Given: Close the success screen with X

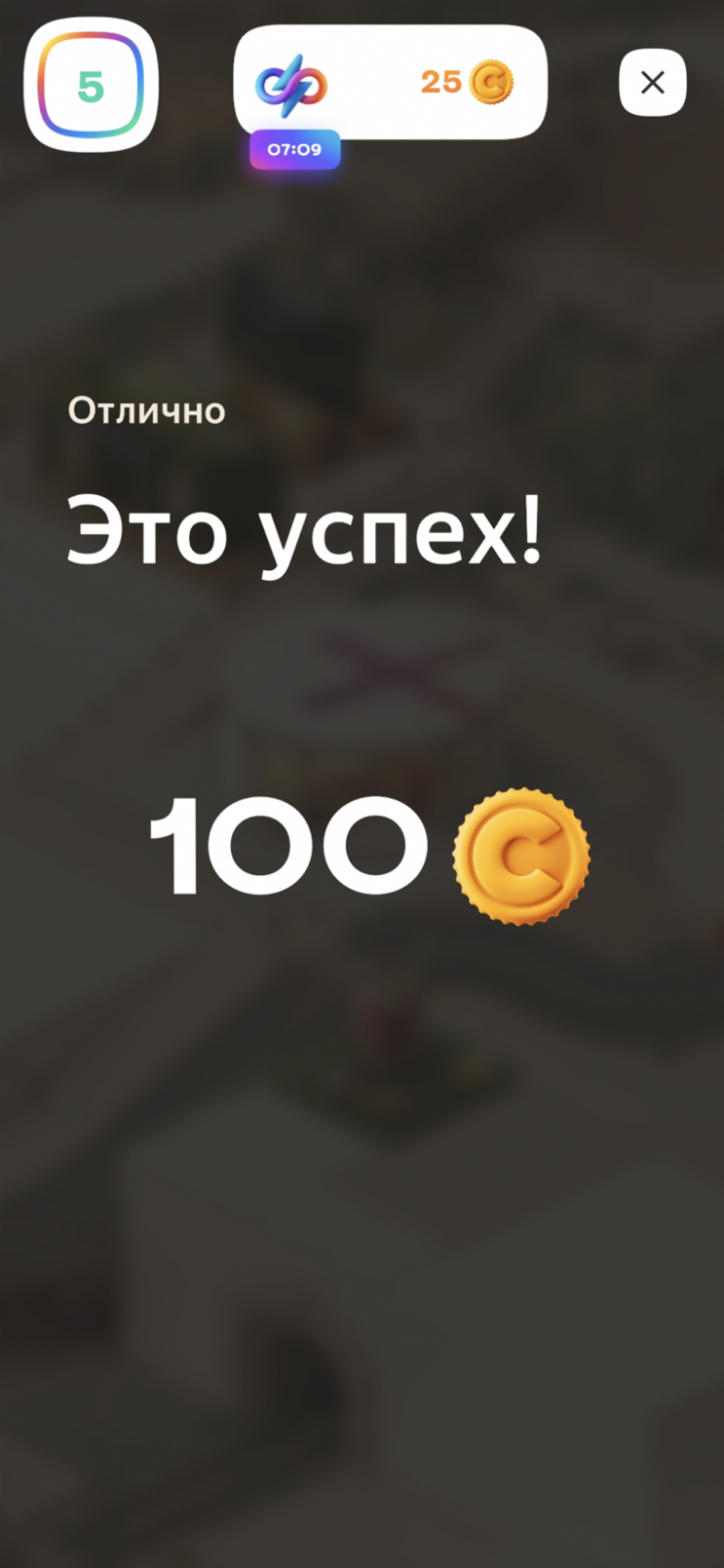Looking at the screenshot, I should pos(652,82).
